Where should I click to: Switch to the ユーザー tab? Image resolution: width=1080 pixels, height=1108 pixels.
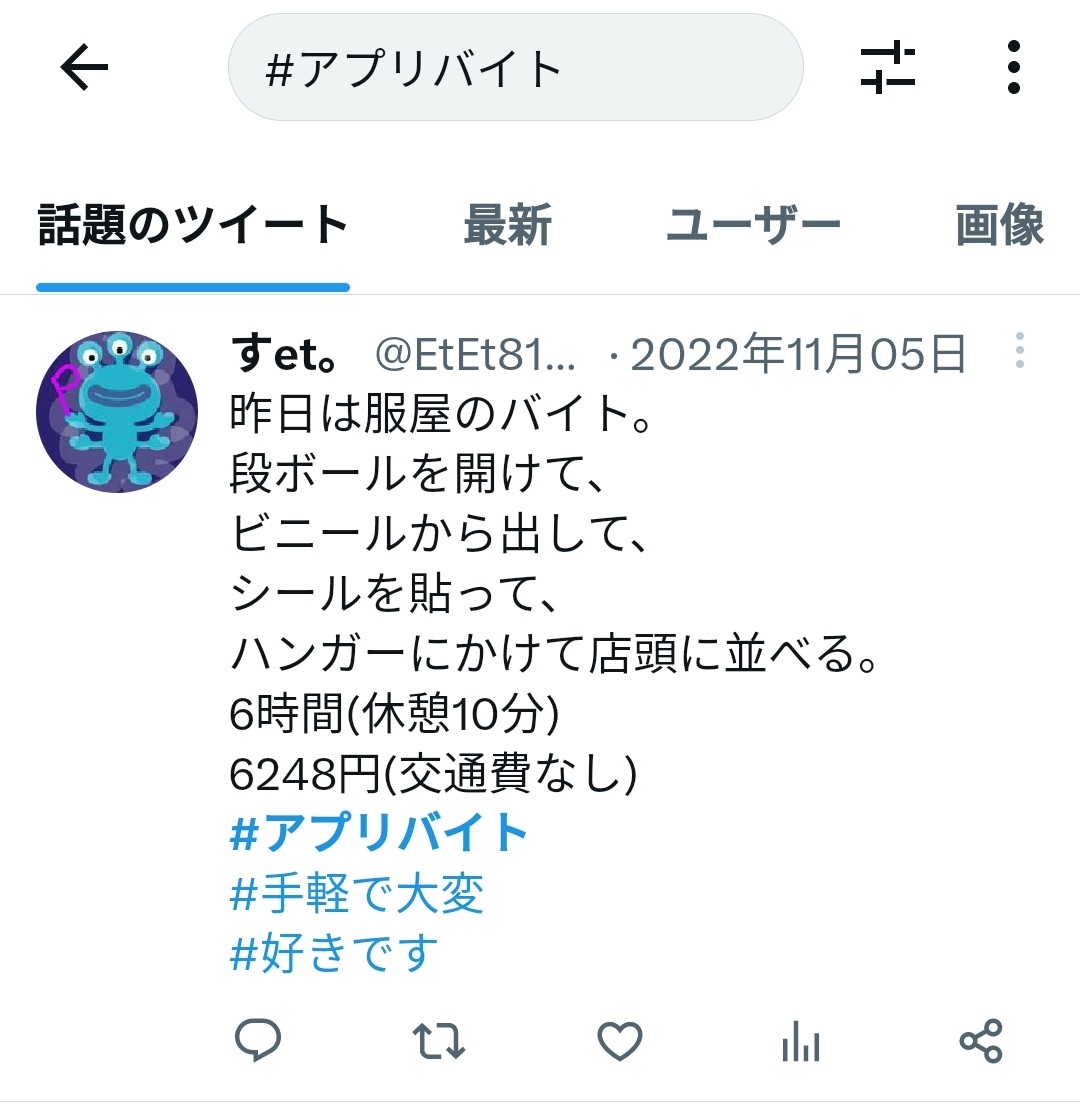coord(753,226)
